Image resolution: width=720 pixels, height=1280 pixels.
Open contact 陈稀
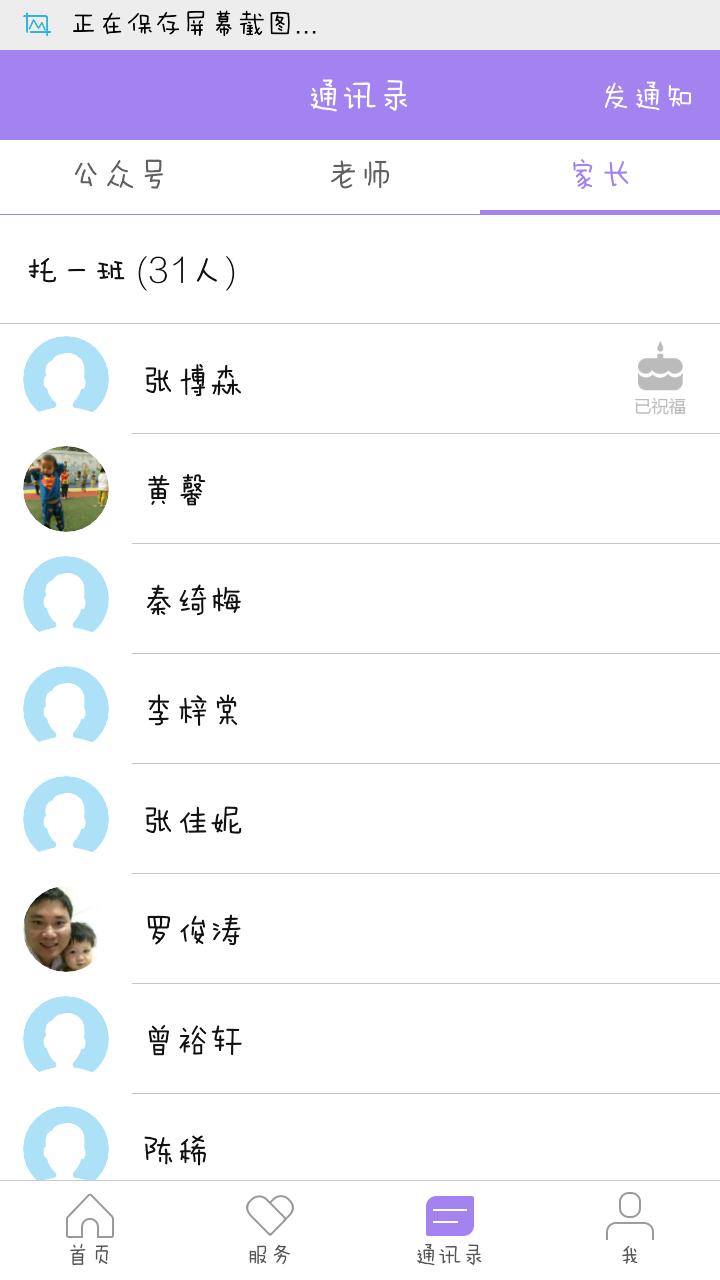point(360,1138)
